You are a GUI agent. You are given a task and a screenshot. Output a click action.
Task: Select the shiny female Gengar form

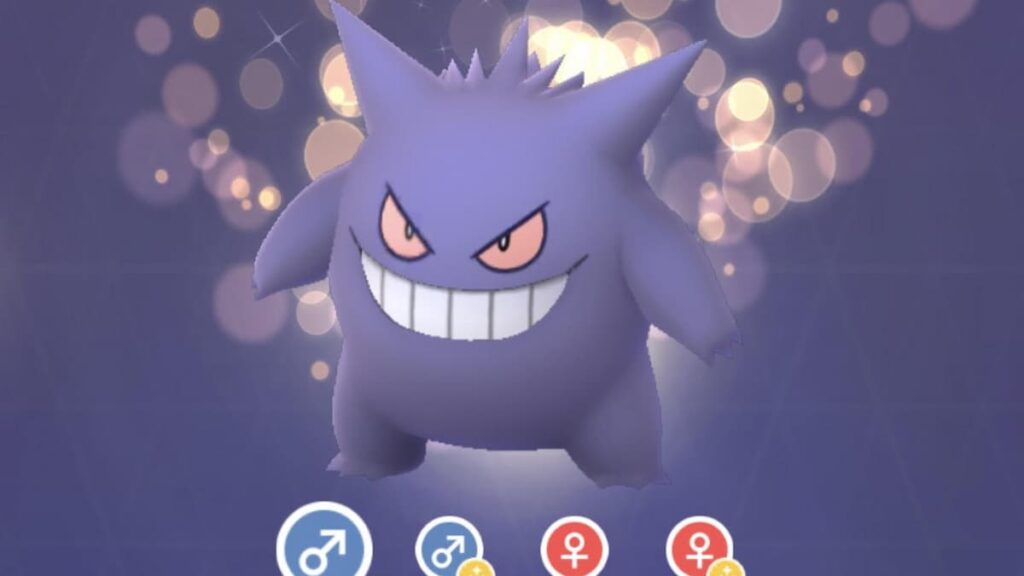point(699,550)
